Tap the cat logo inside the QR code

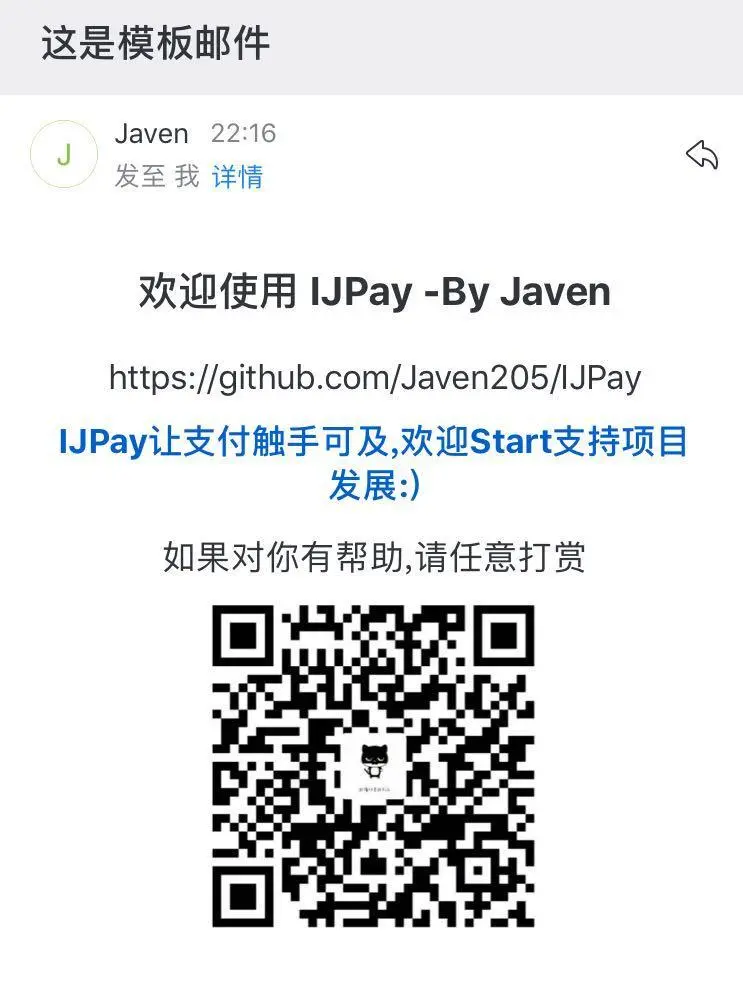(373, 762)
